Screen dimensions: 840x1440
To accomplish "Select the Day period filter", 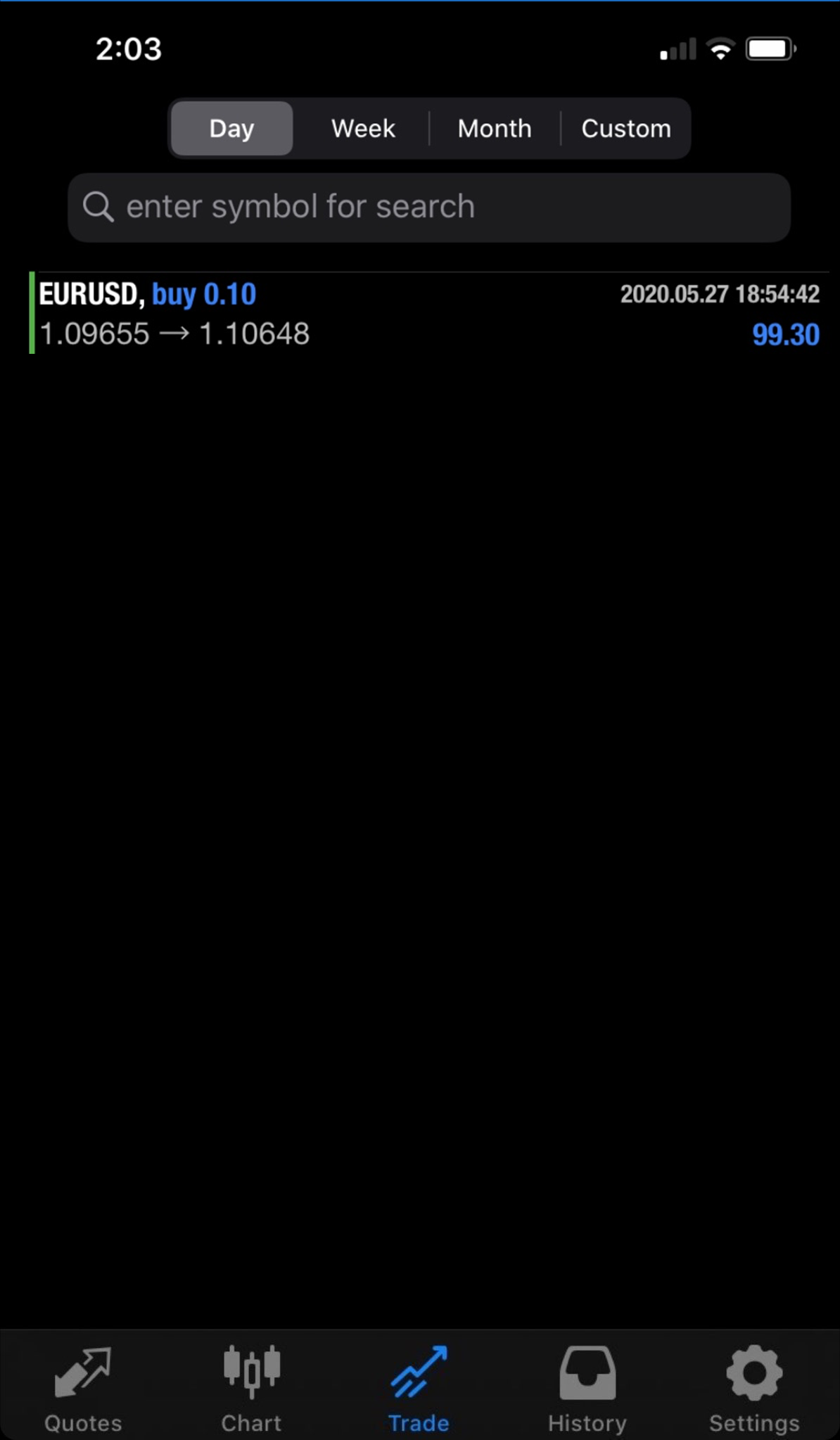I will coord(231,128).
